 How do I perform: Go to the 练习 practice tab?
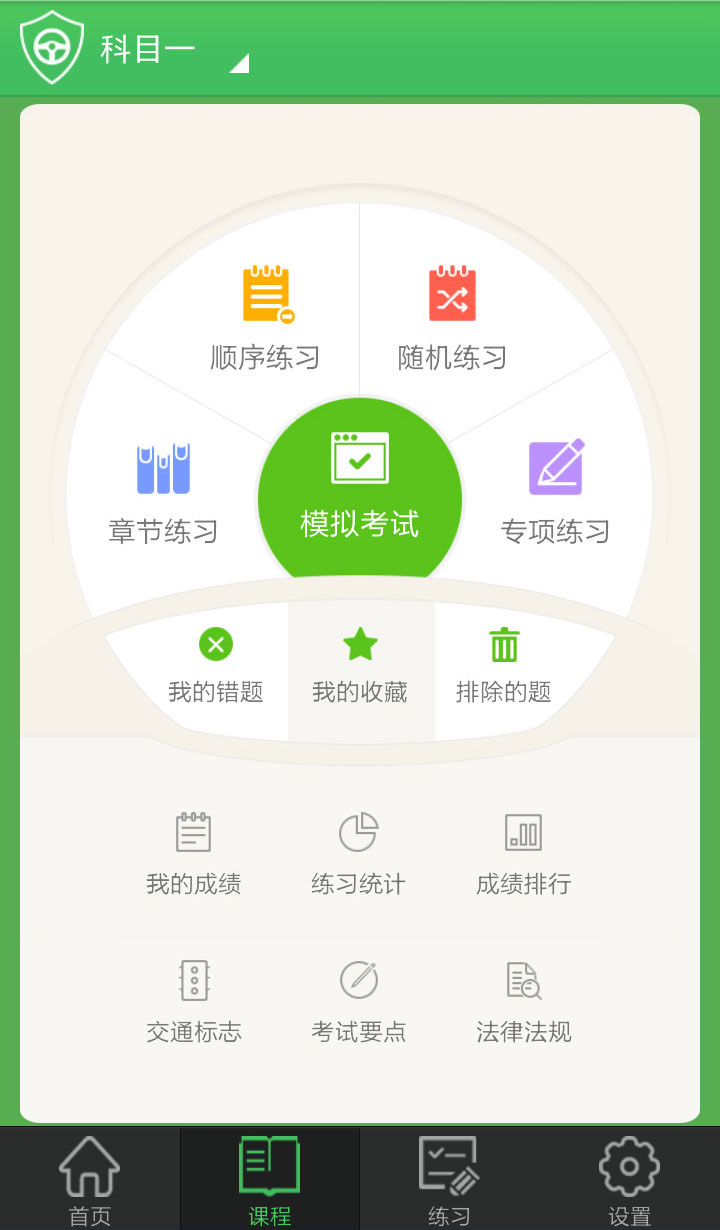449,1180
